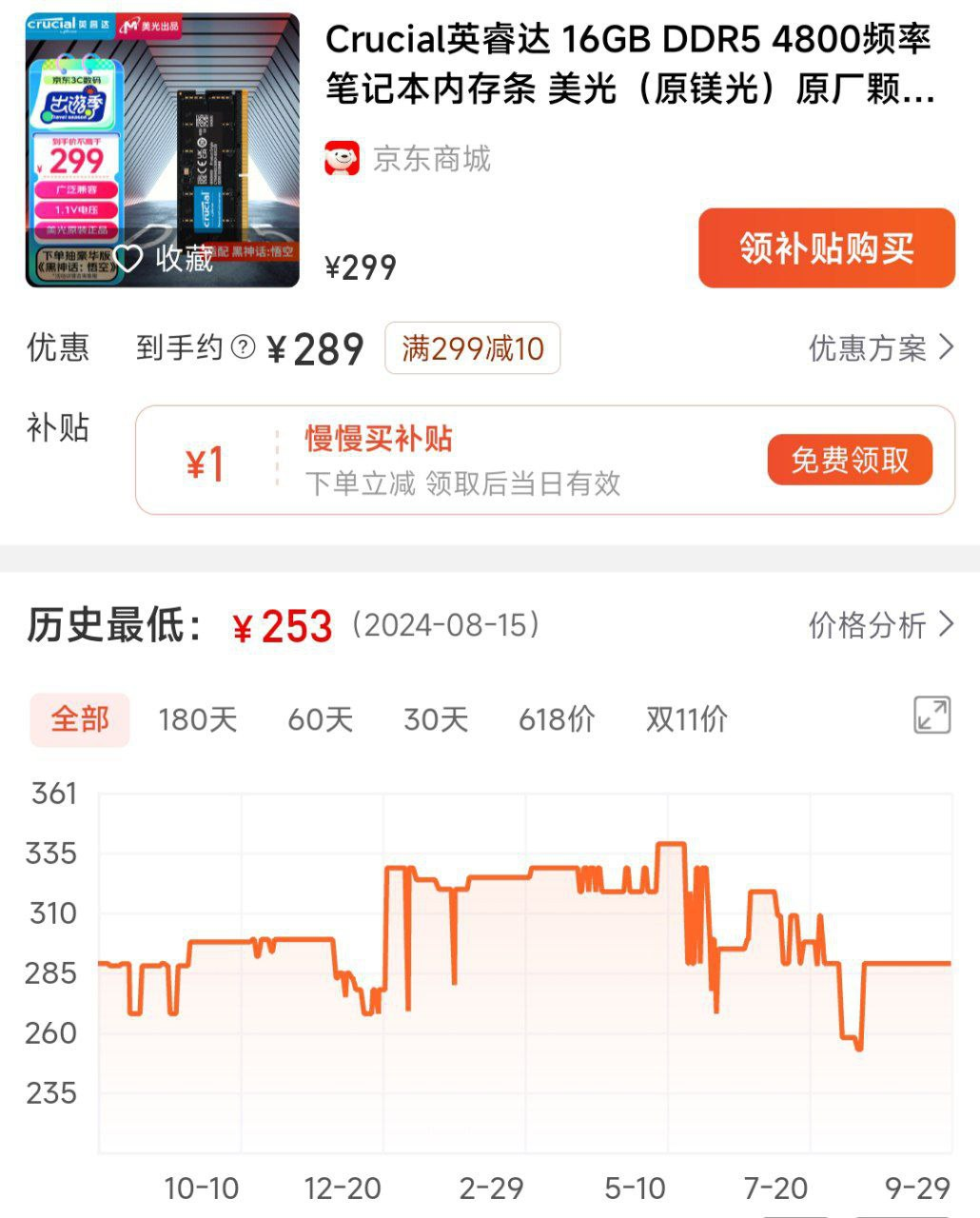Switch to the 180天 price range
Screen dimensions: 980x1218
click(197, 719)
